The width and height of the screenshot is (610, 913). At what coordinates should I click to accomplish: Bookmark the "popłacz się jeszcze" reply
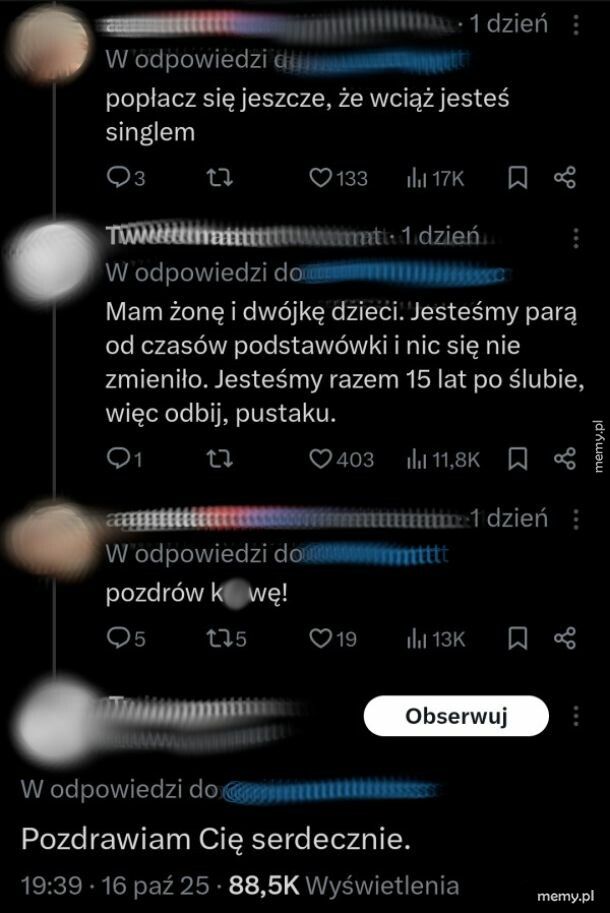pyautogui.click(x=518, y=178)
